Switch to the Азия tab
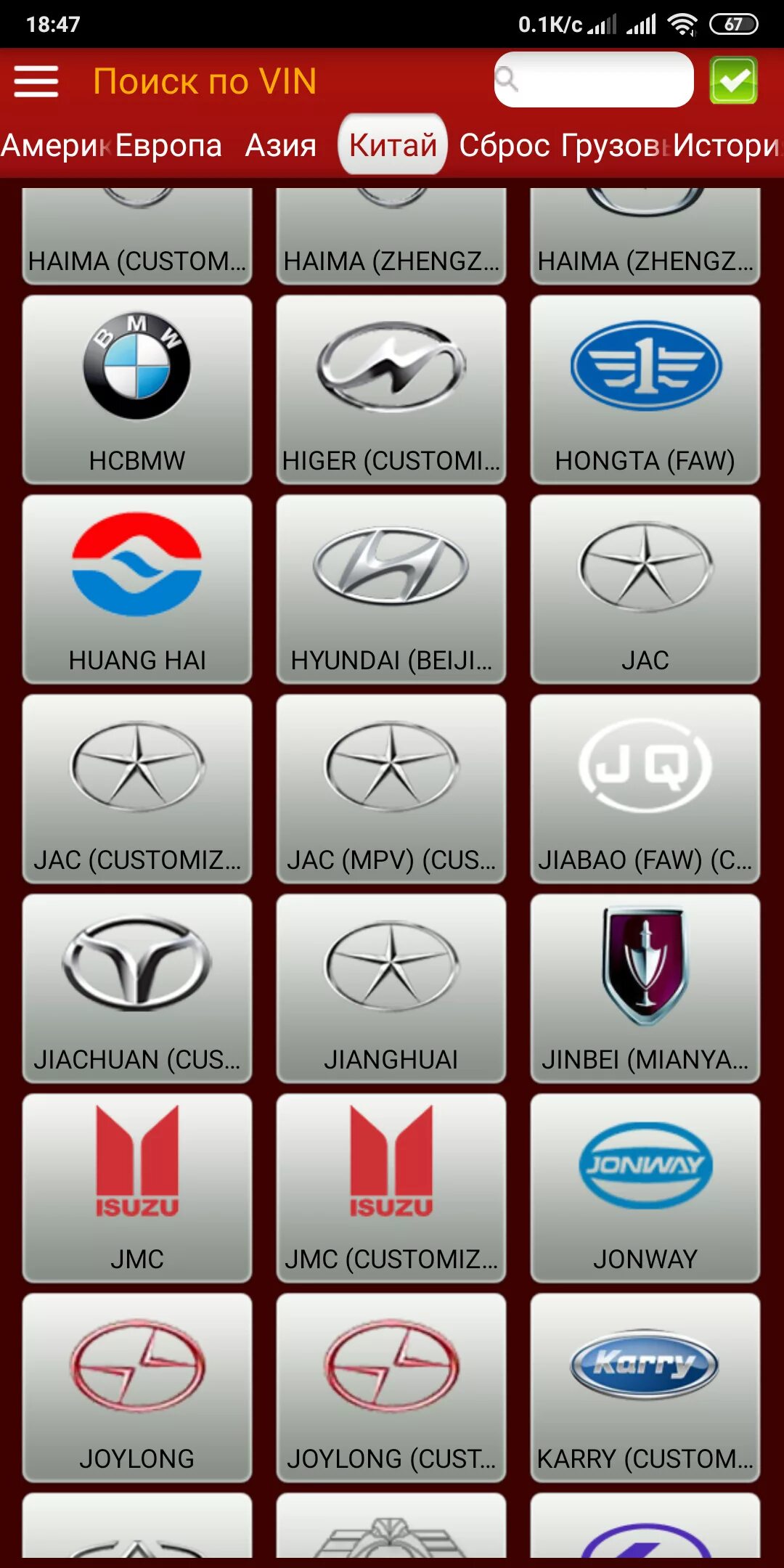The width and height of the screenshot is (784, 1568). click(281, 145)
